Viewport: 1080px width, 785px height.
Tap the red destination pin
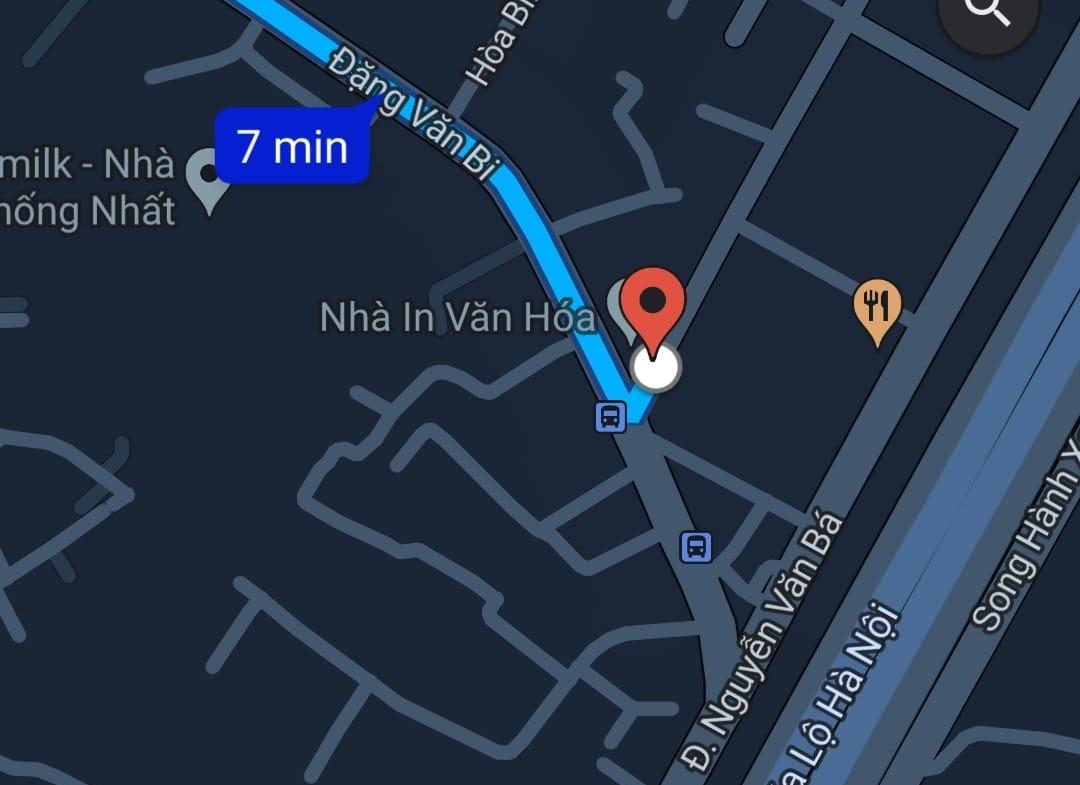(x=653, y=302)
